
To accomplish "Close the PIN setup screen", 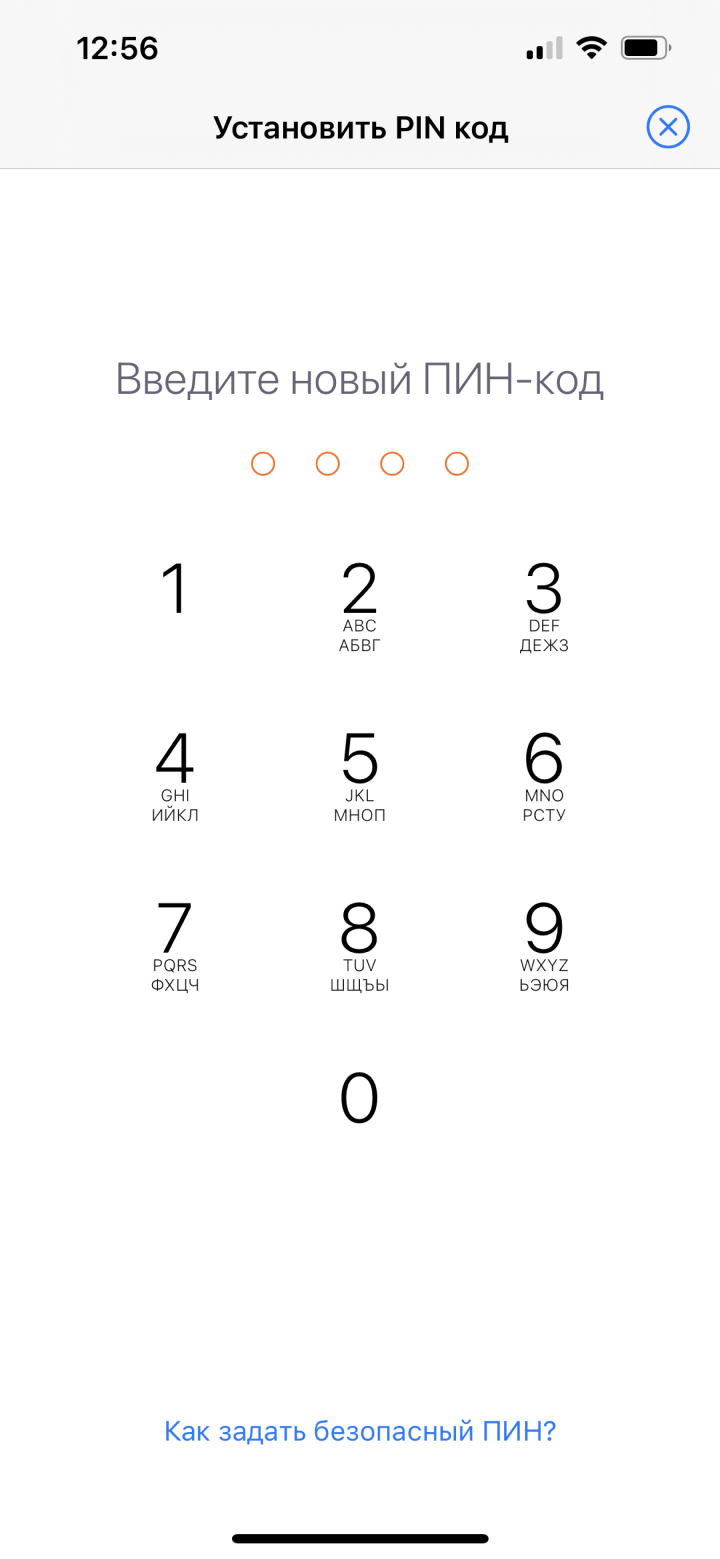I will click(x=668, y=127).
